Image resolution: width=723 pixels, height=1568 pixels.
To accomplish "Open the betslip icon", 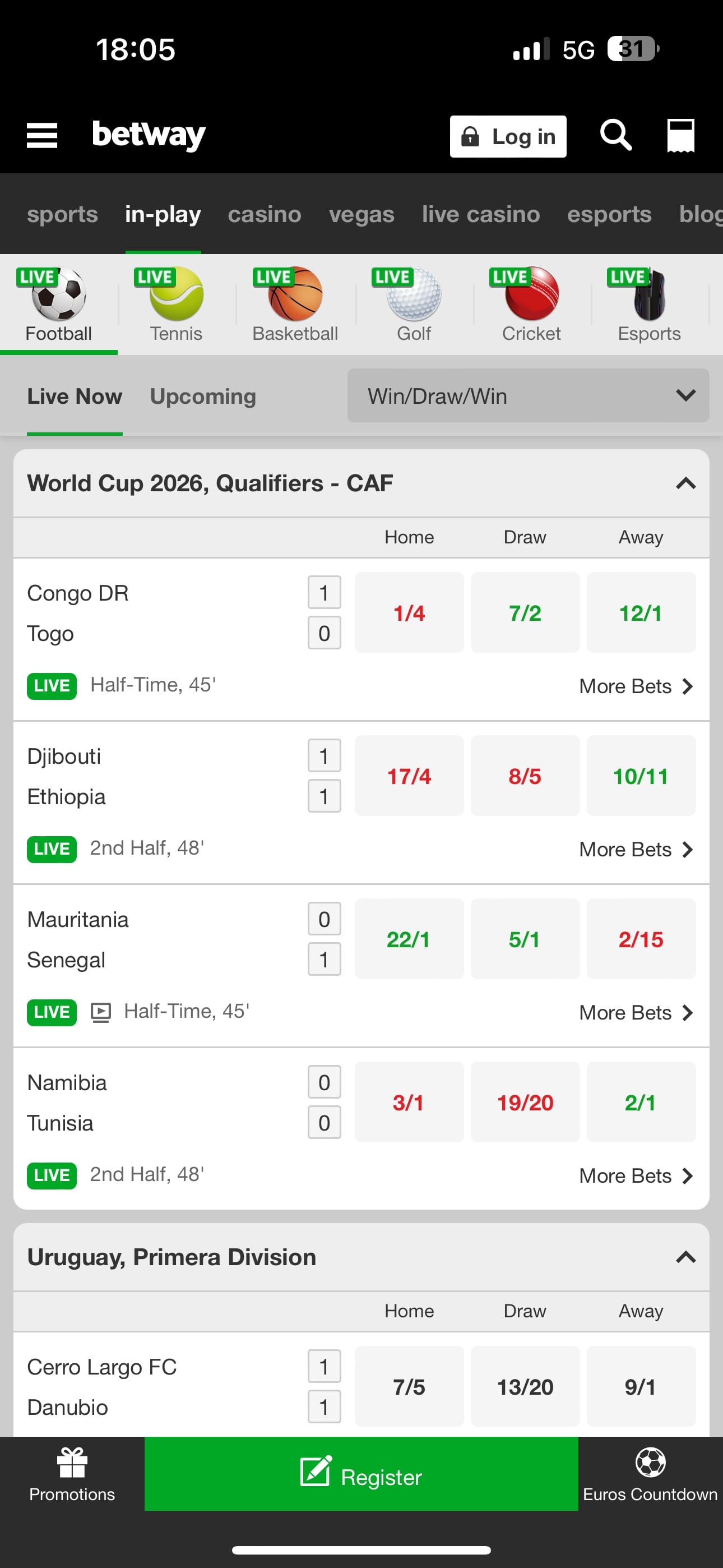I will (680, 135).
